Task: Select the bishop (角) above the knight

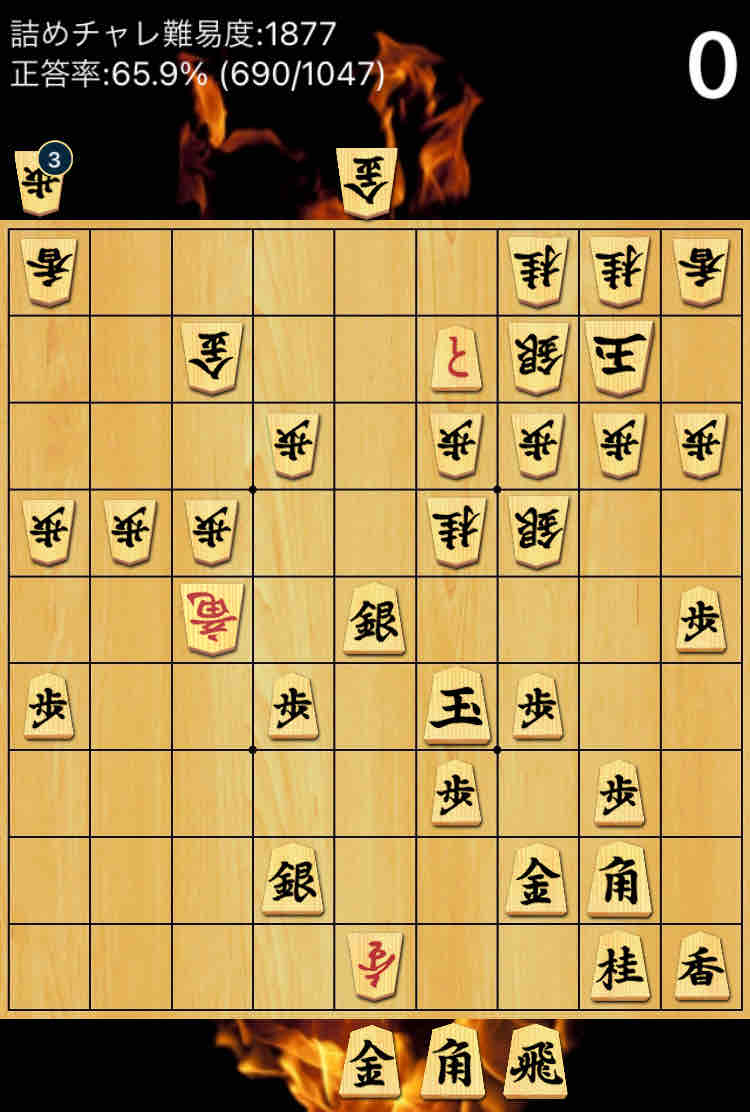Action: (x=619, y=882)
